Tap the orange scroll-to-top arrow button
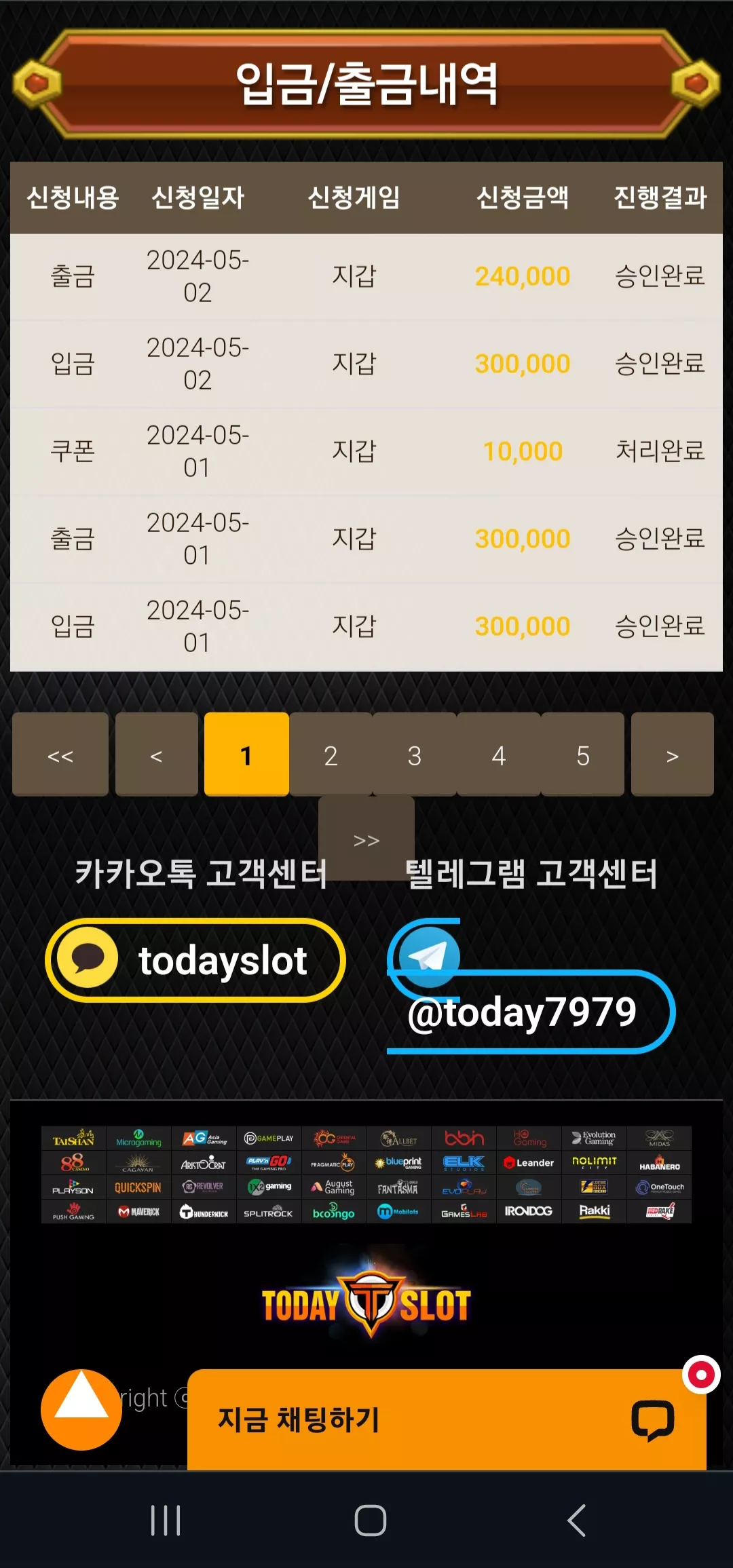Image resolution: width=733 pixels, height=1568 pixels. 81,1409
